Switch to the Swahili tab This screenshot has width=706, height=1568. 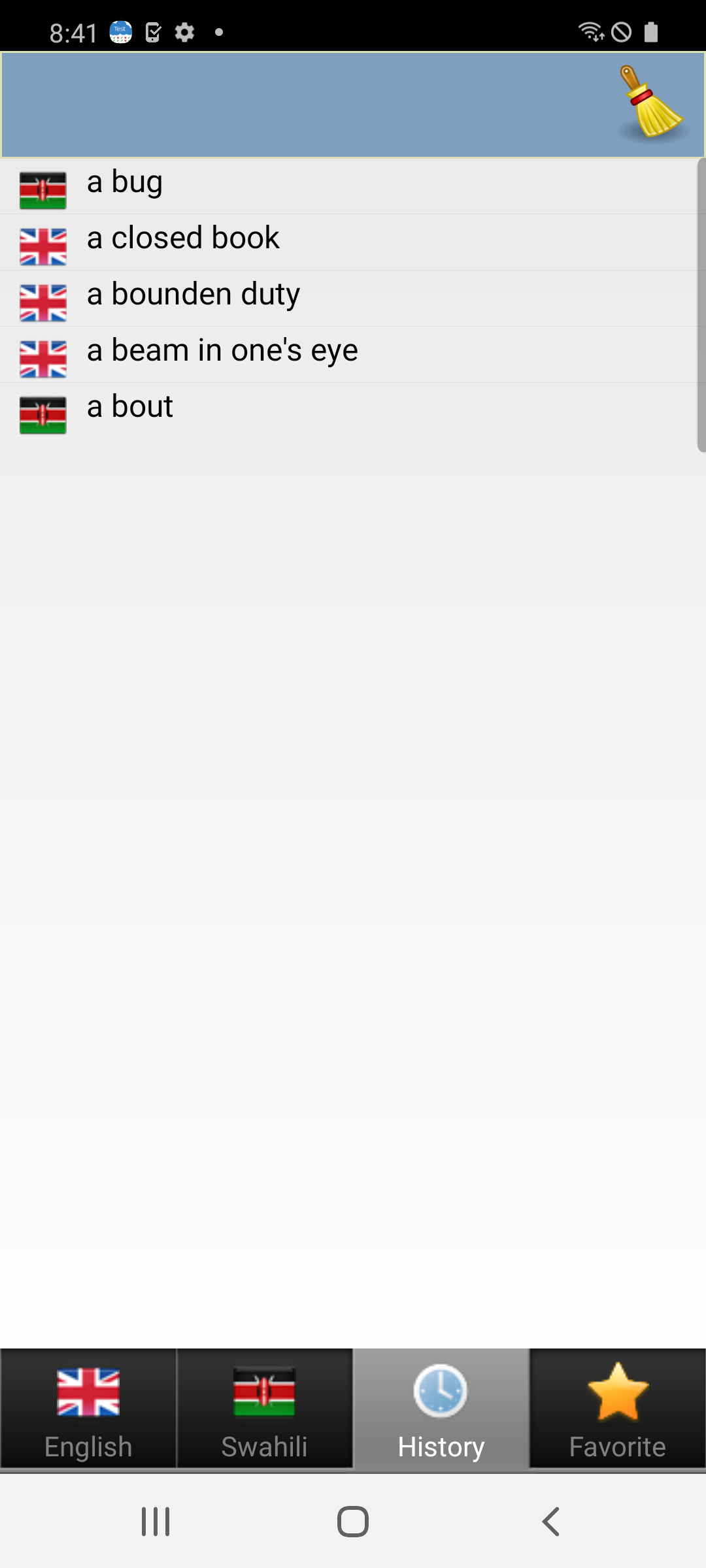pos(265,1409)
